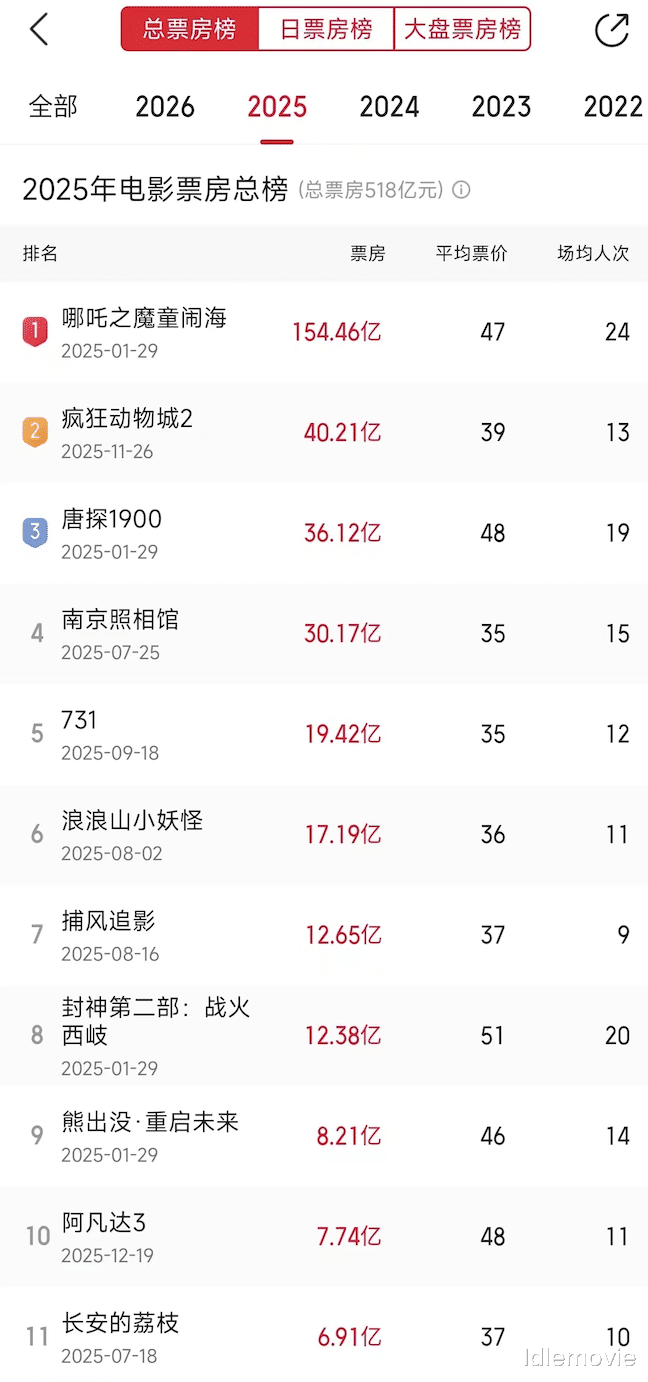
Task: Open the movie 731 entry
Action: [80, 721]
